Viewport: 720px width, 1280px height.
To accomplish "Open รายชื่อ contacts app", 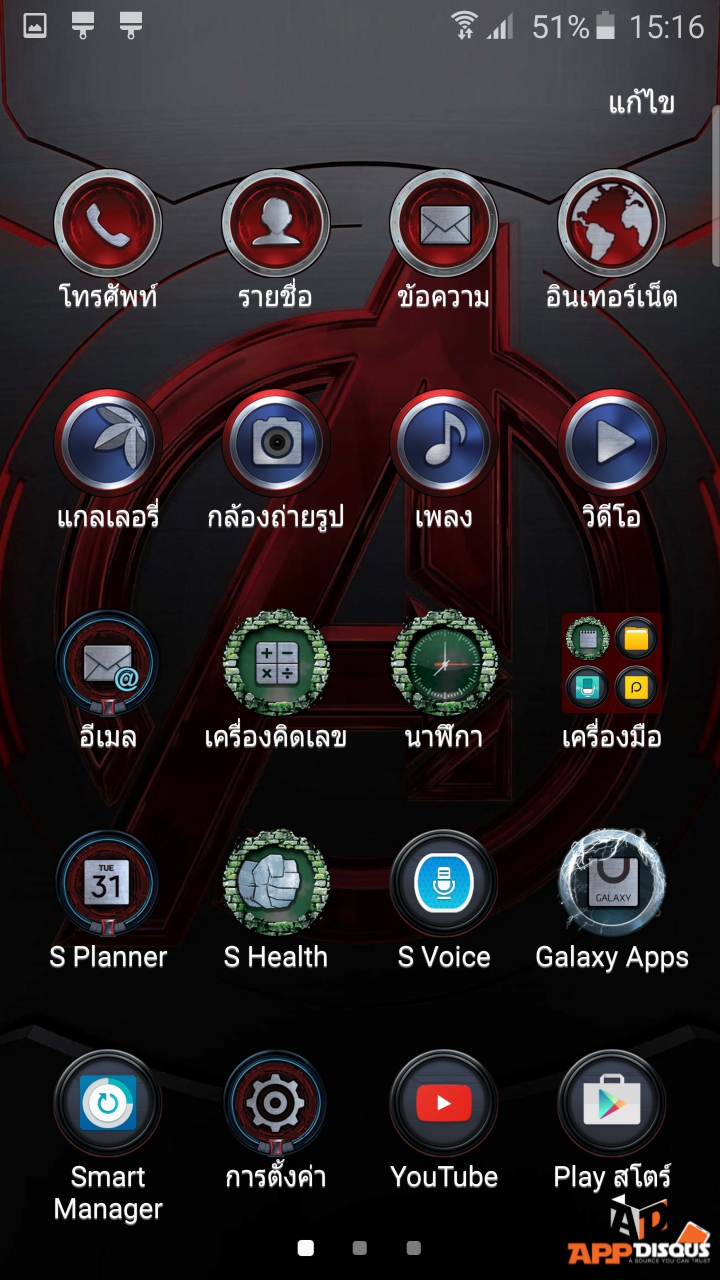I will pos(276,223).
